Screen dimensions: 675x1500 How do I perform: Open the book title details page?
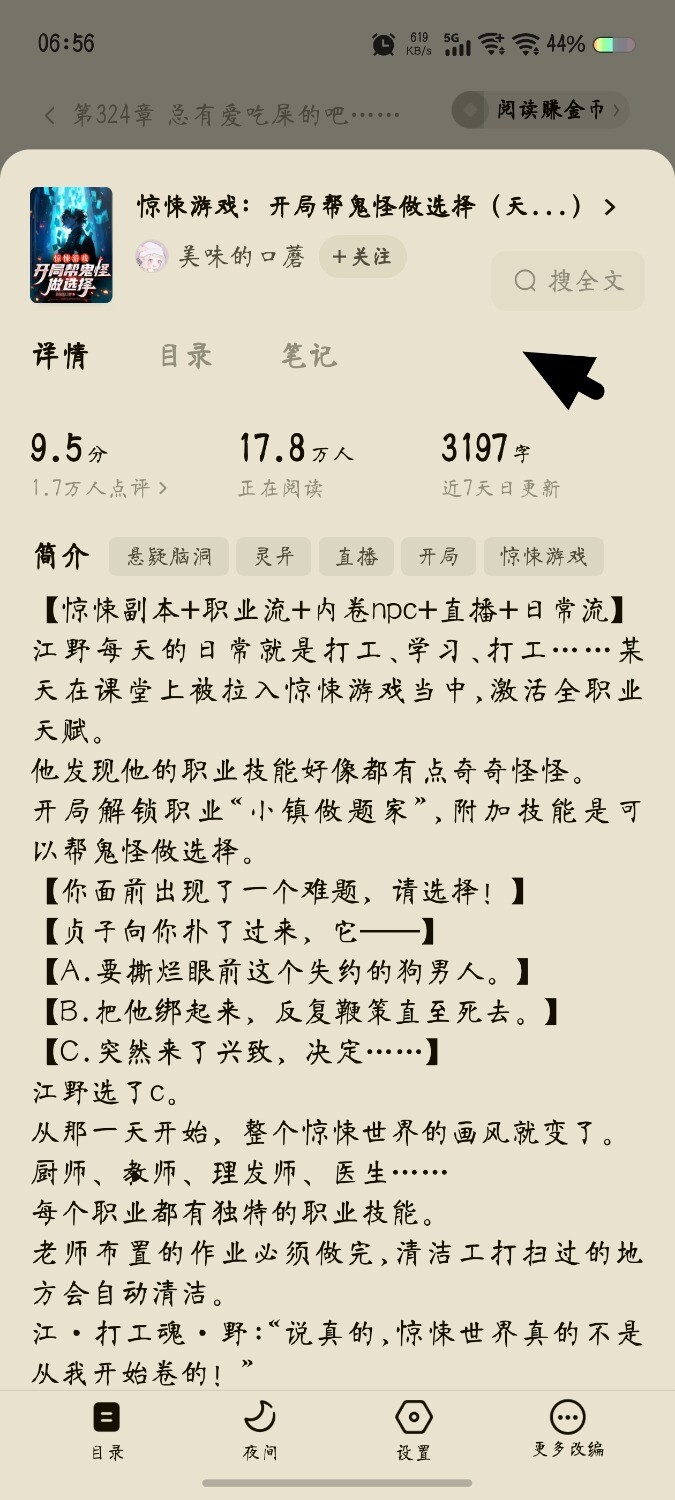point(376,207)
